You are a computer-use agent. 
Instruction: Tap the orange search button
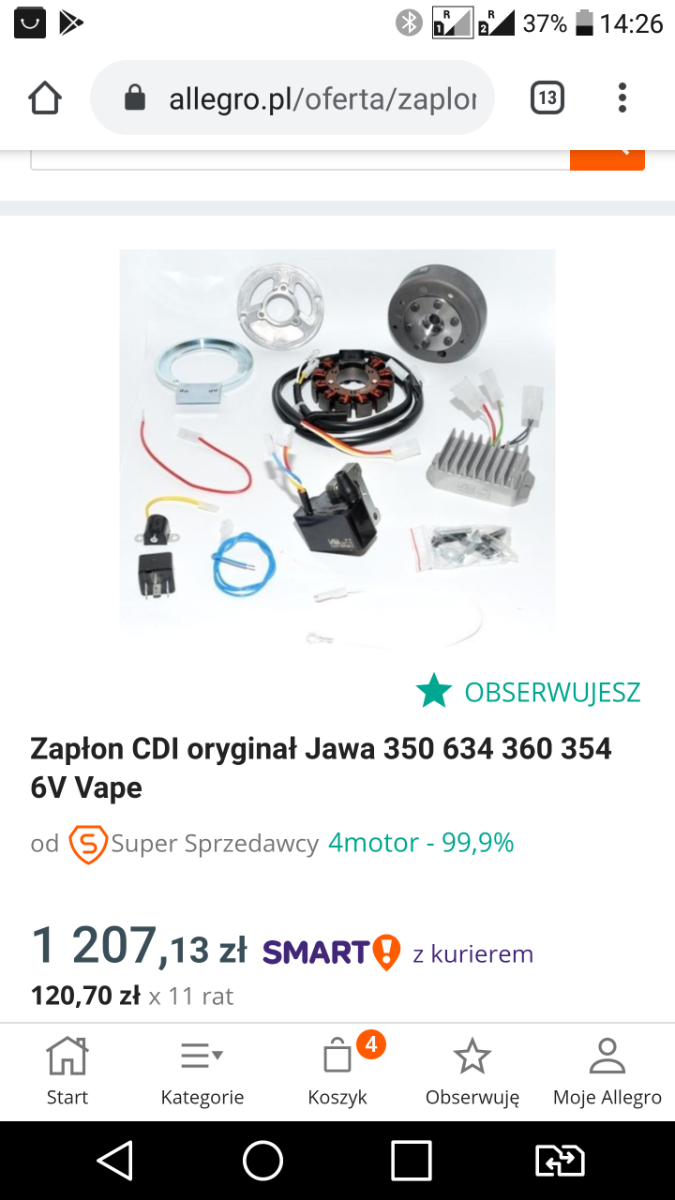click(607, 158)
